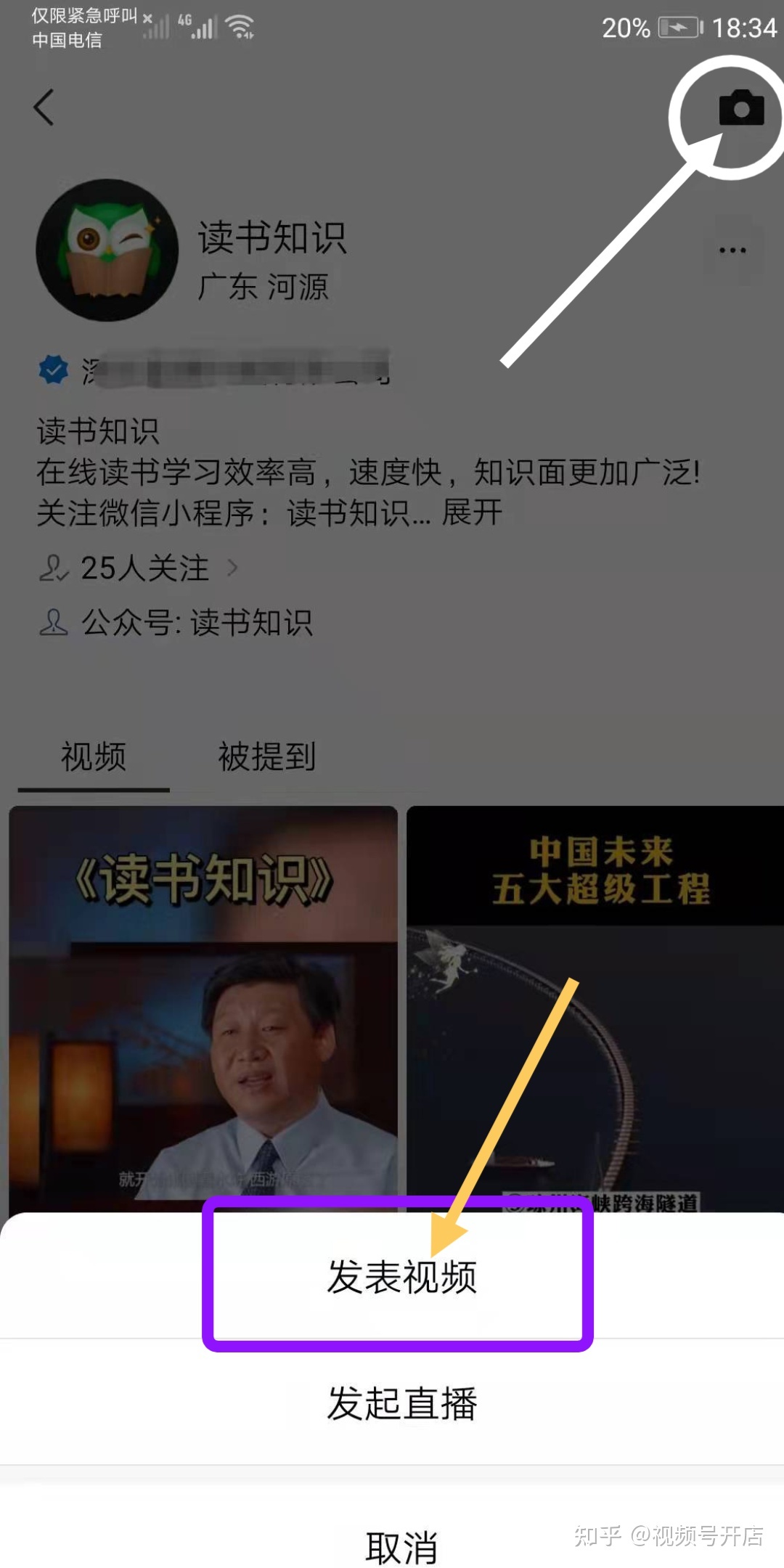Click the owl profile avatar
This screenshot has width=784, height=1568.
point(107,250)
